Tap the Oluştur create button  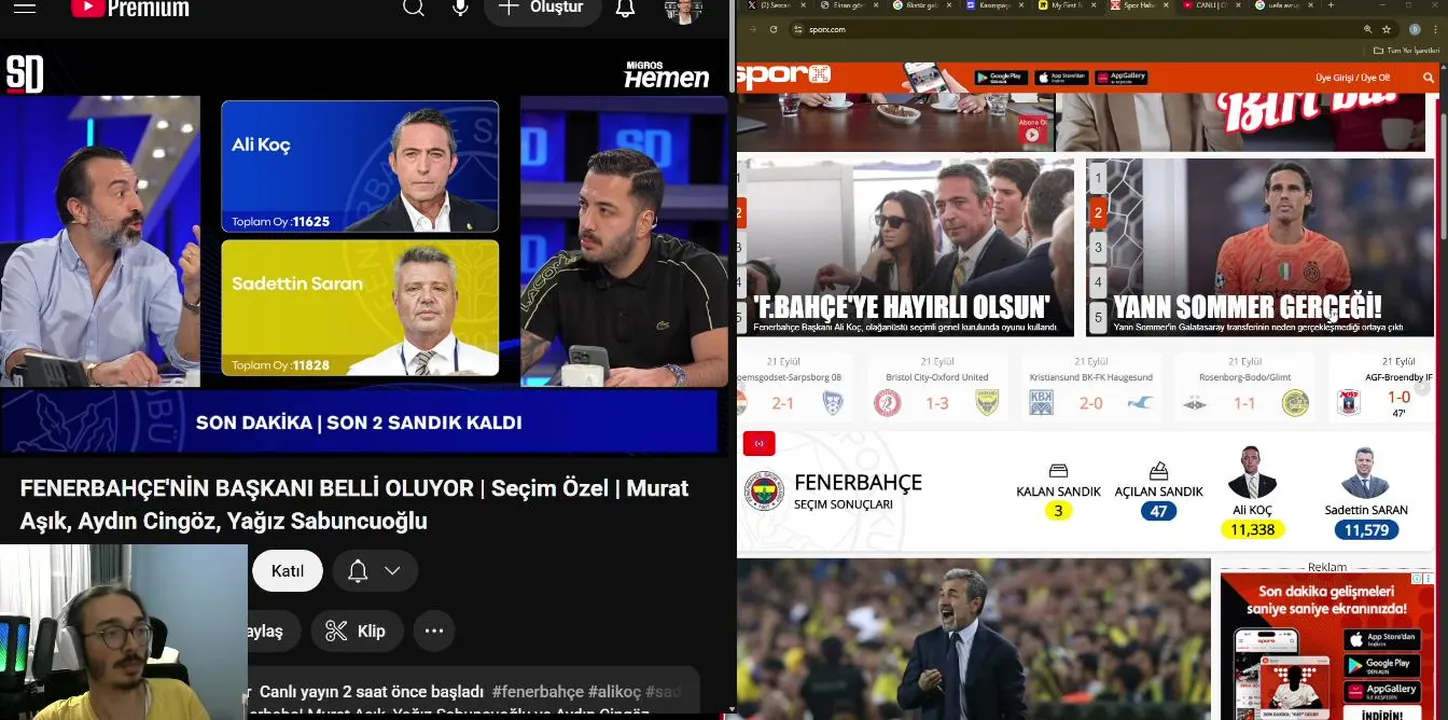[542, 8]
